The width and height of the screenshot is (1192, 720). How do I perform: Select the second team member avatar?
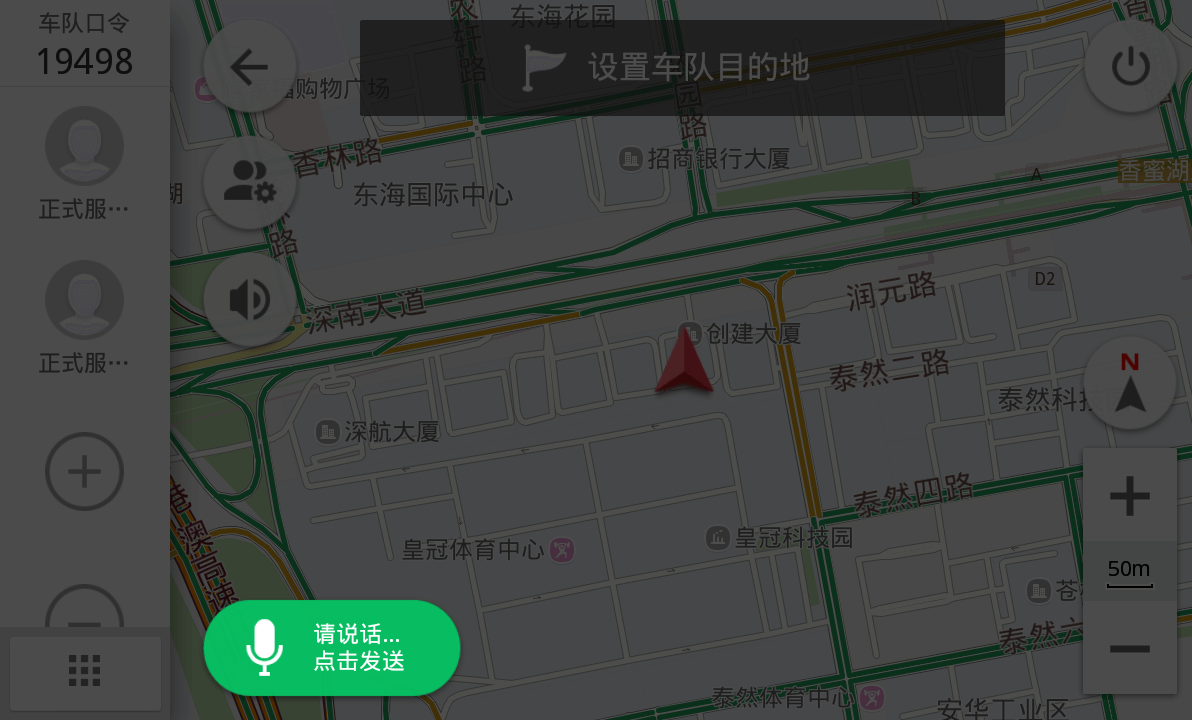84,300
